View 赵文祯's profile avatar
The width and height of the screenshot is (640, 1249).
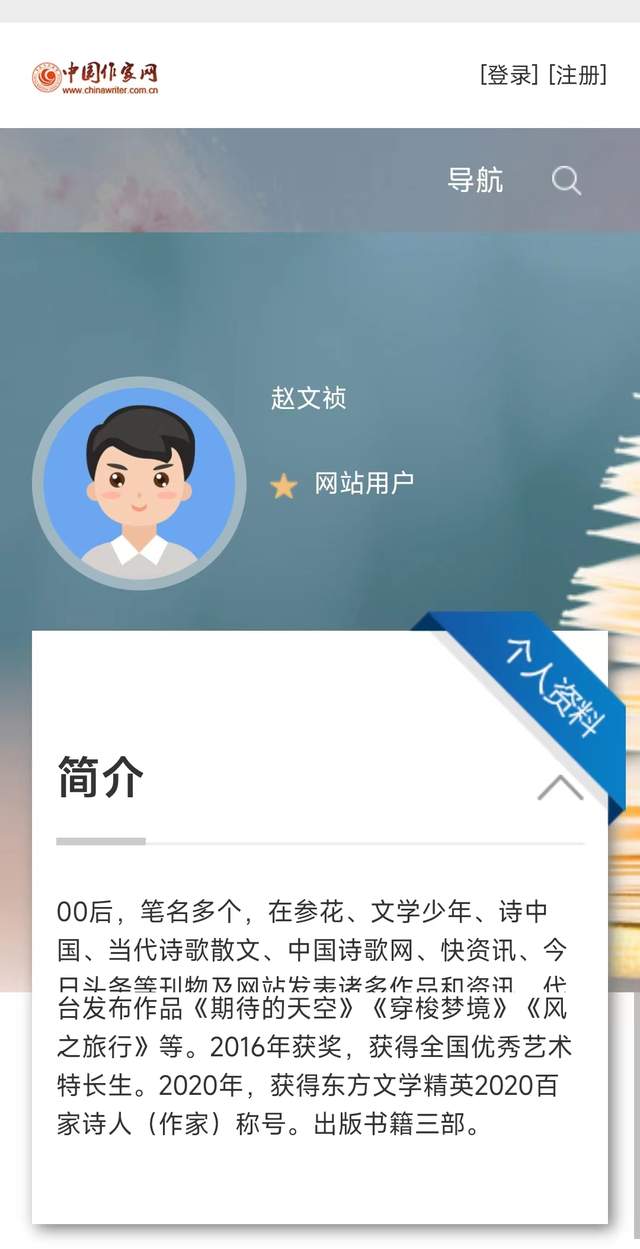point(139,483)
